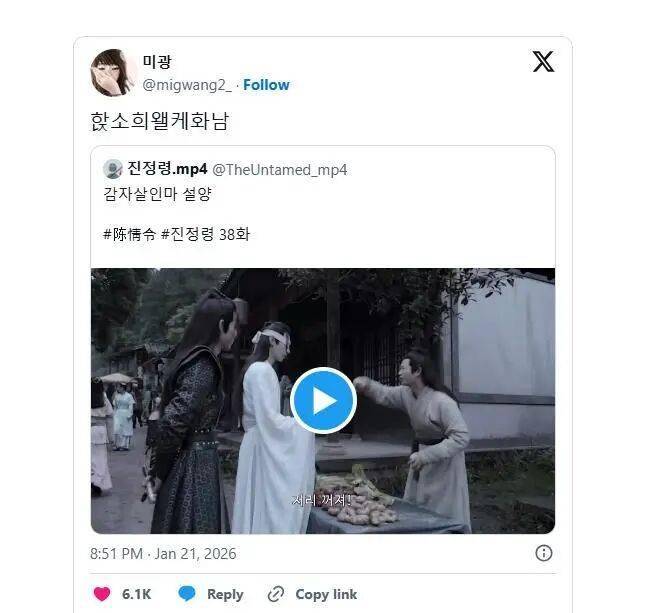Open the X logo link

coord(542,62)
